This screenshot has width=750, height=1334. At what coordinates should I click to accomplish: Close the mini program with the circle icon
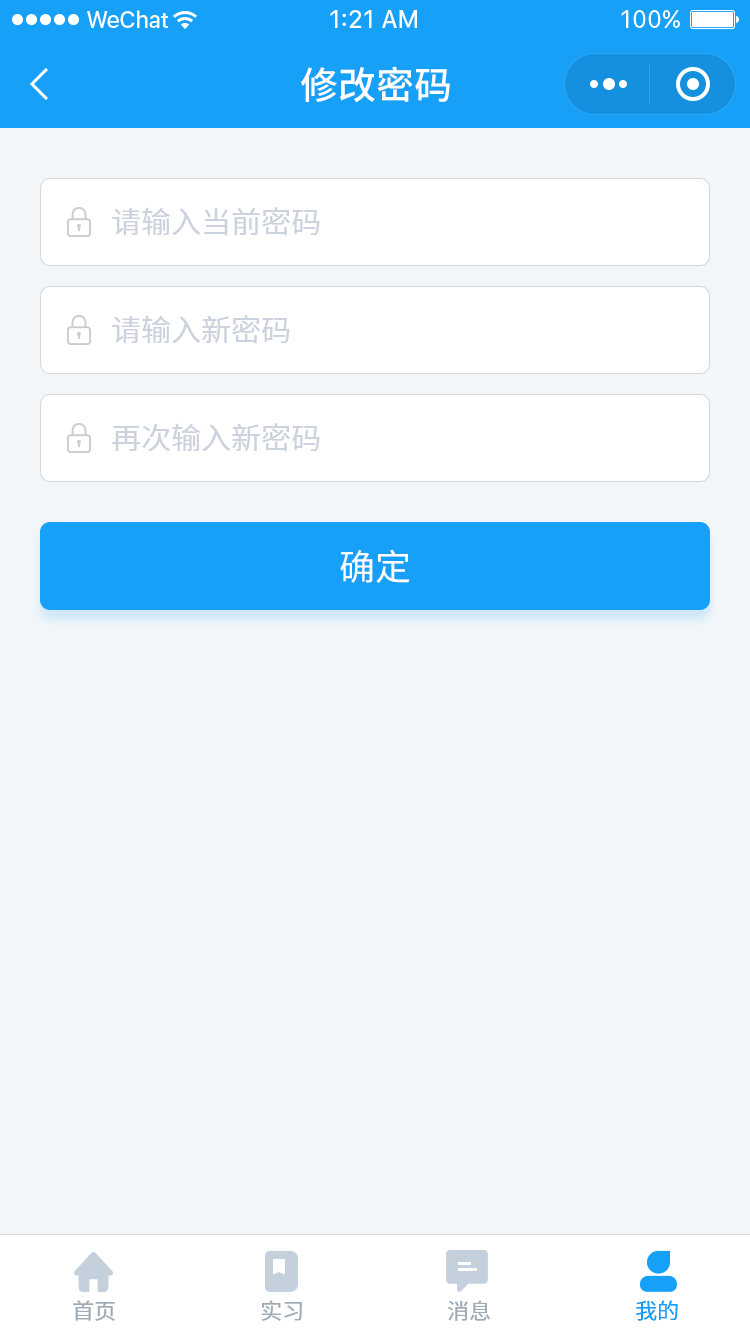(x=693, y=84)
